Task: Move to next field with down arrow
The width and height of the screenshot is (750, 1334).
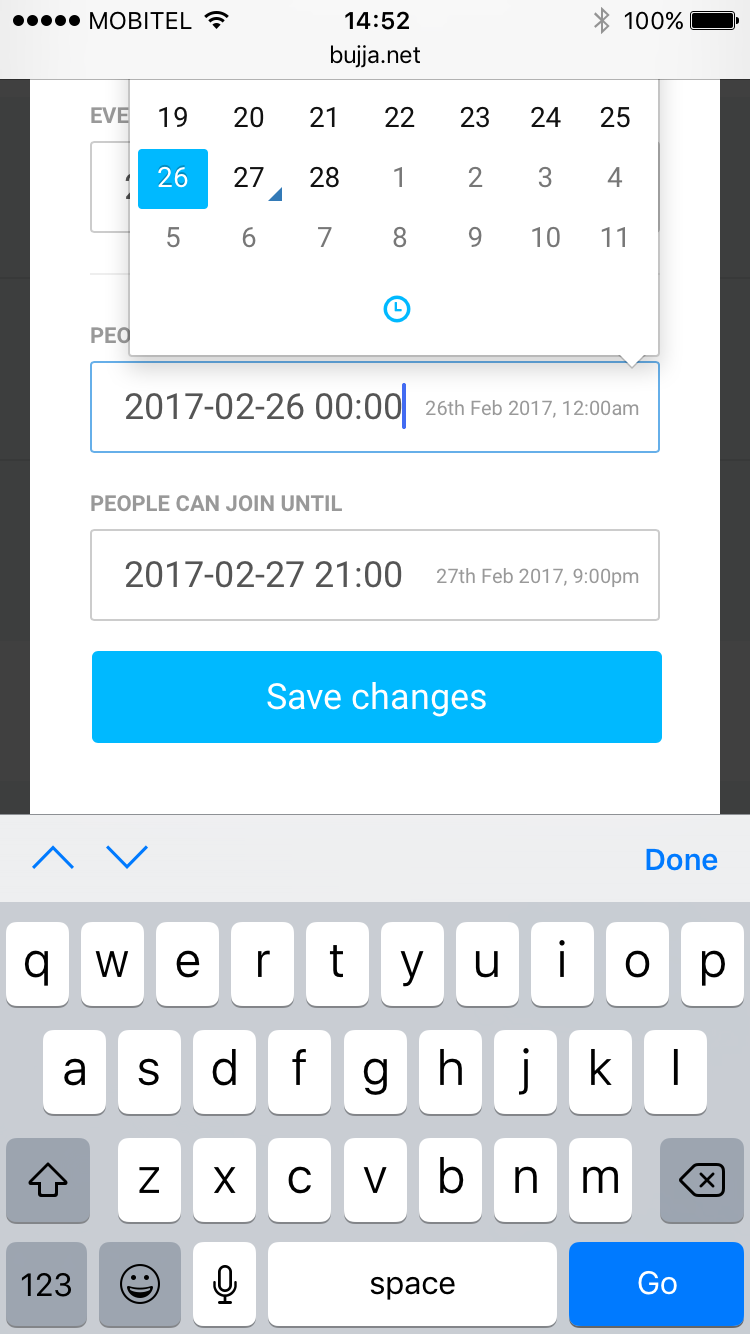Action: coord(127,857)
